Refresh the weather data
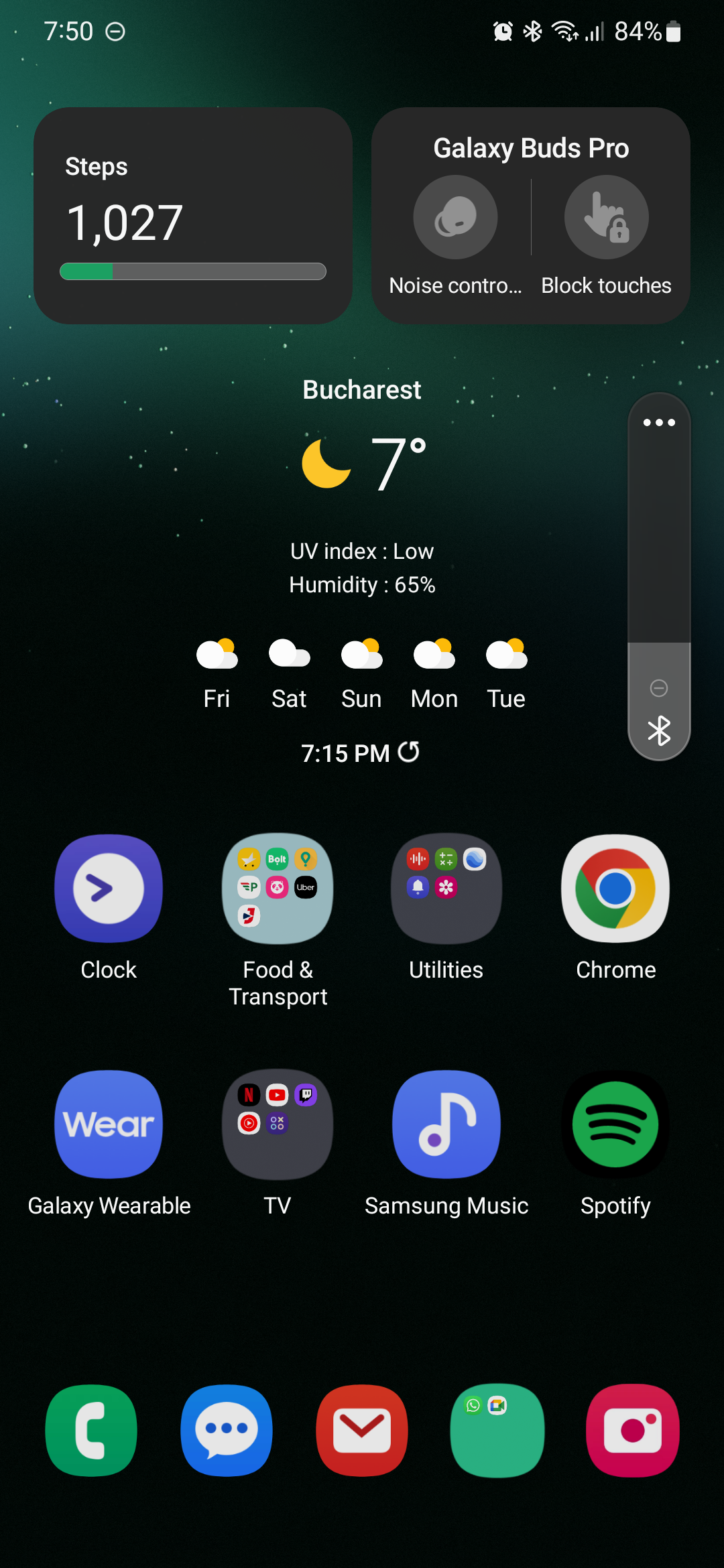 pos(409,753)
